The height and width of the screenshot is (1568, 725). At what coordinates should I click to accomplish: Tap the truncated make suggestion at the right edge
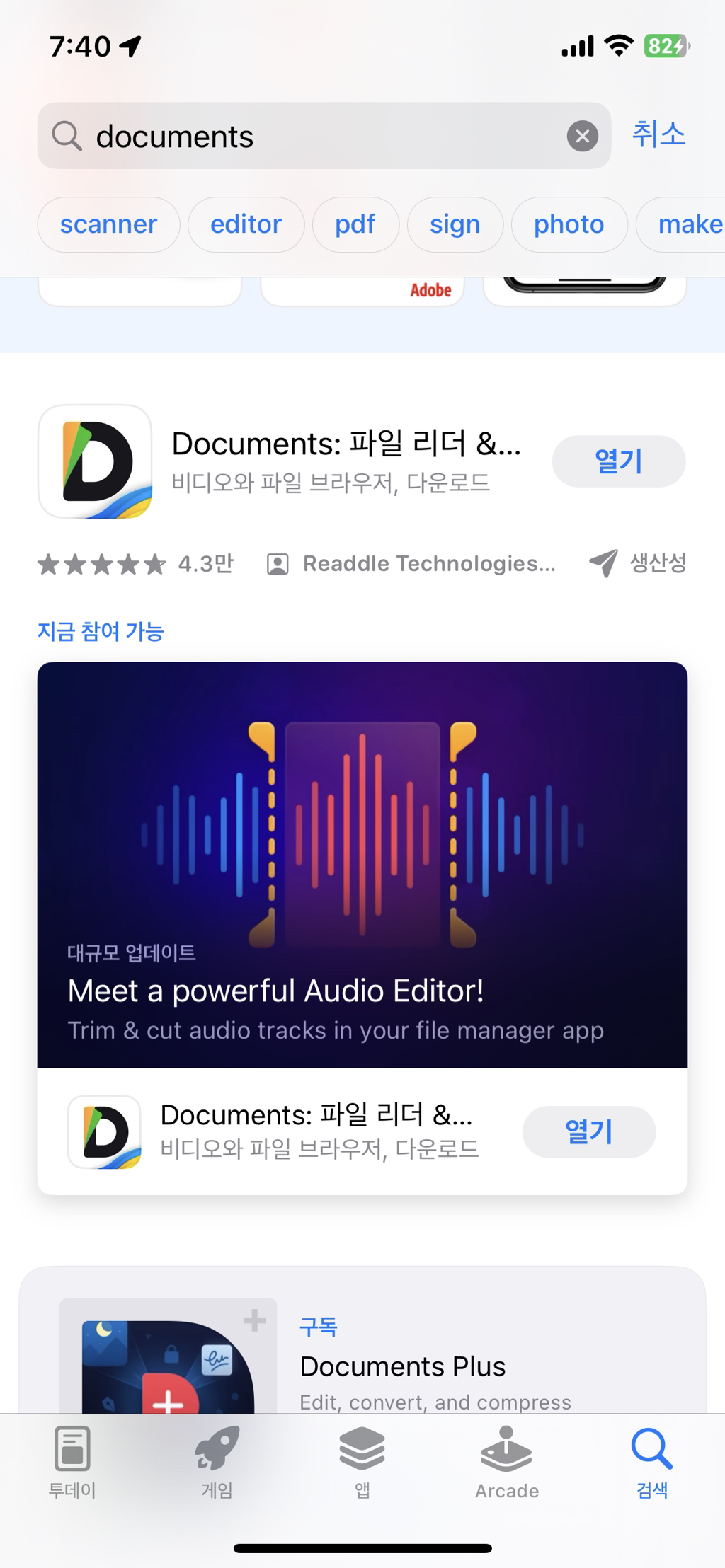[x=690, y=224]
